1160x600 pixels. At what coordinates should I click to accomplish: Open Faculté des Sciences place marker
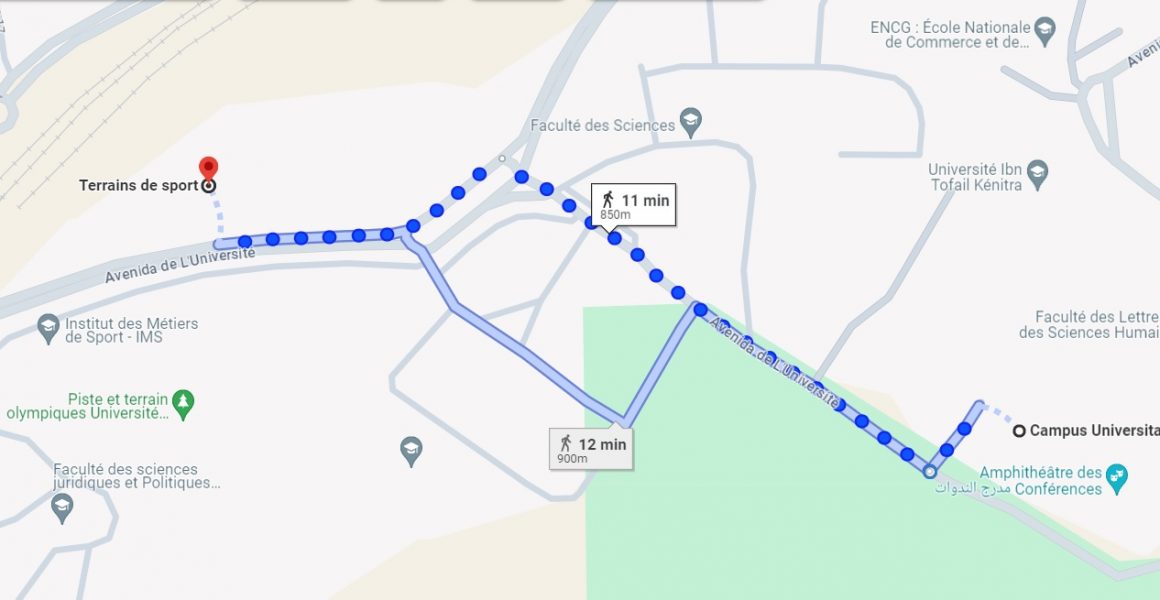coord(691,124)
